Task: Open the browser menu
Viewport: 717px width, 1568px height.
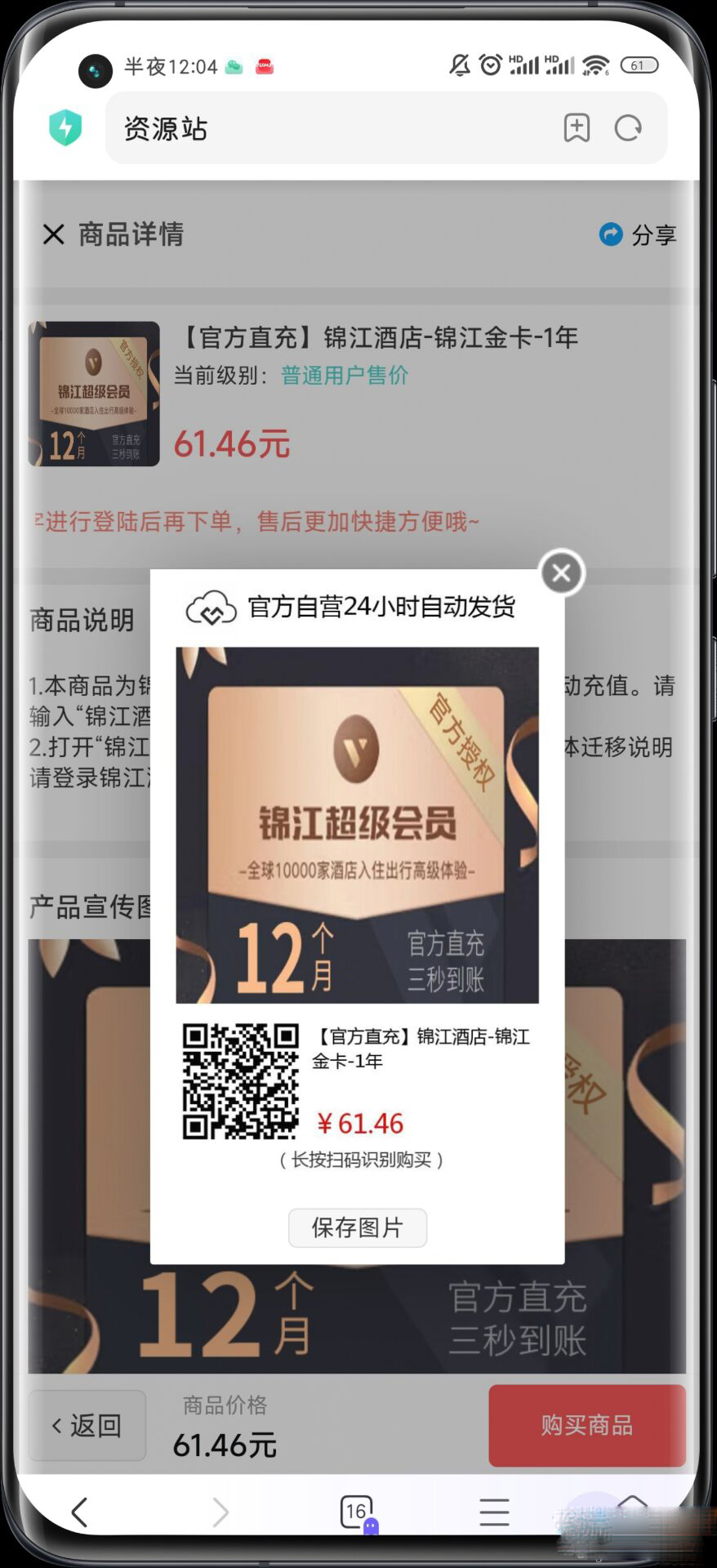Action: click(x=494, y=1512)
